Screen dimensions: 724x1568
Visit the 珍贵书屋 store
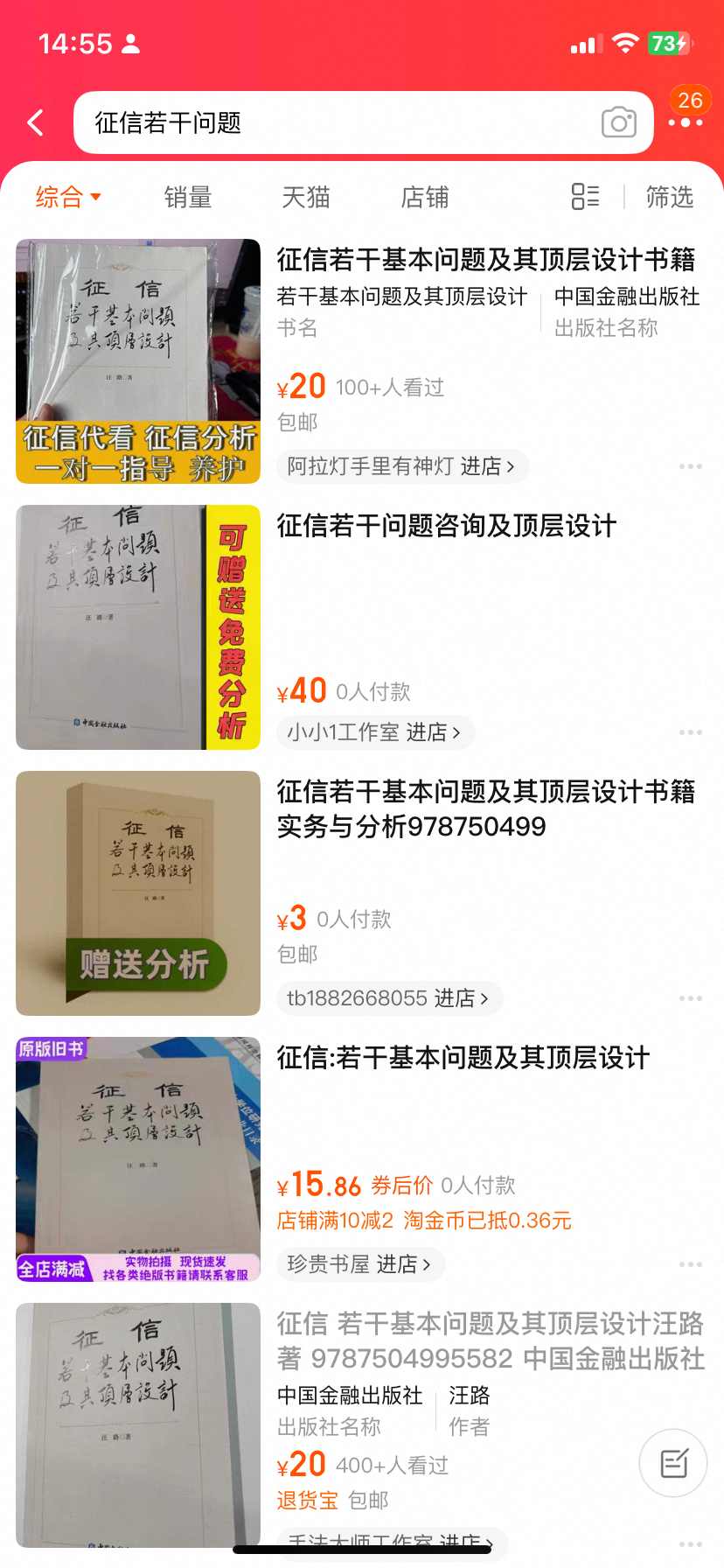359,1264
